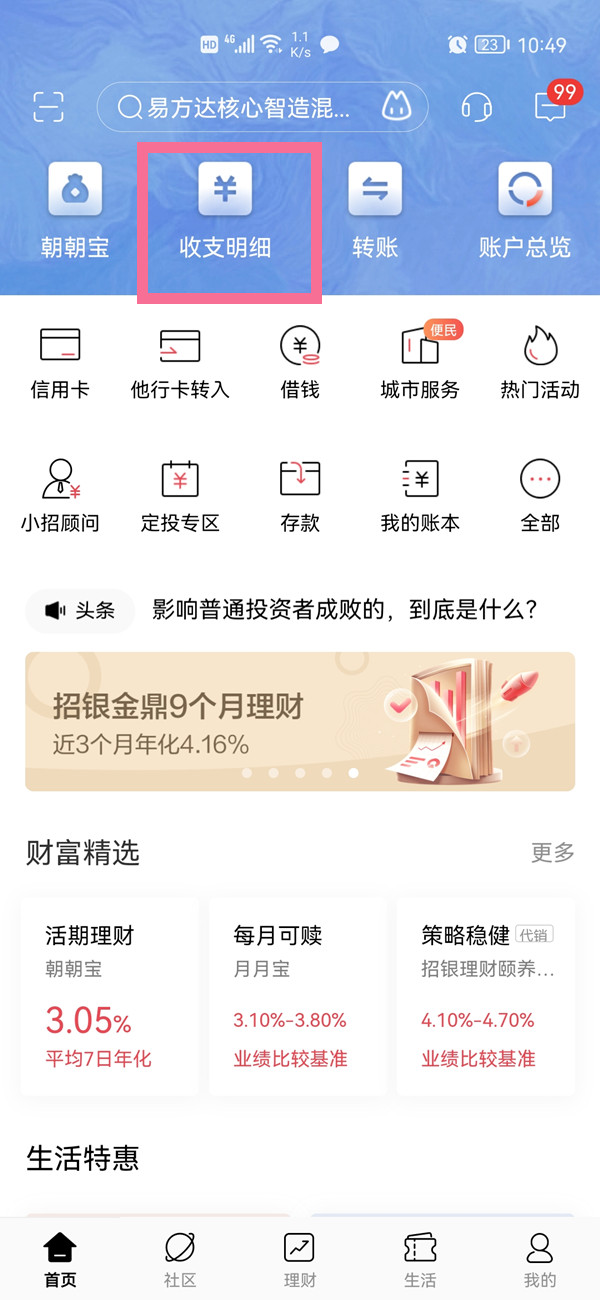Switch to the 理财 tab
Image resolution: width=600 pixels, height=1300 pixels.
[300, 1258]
